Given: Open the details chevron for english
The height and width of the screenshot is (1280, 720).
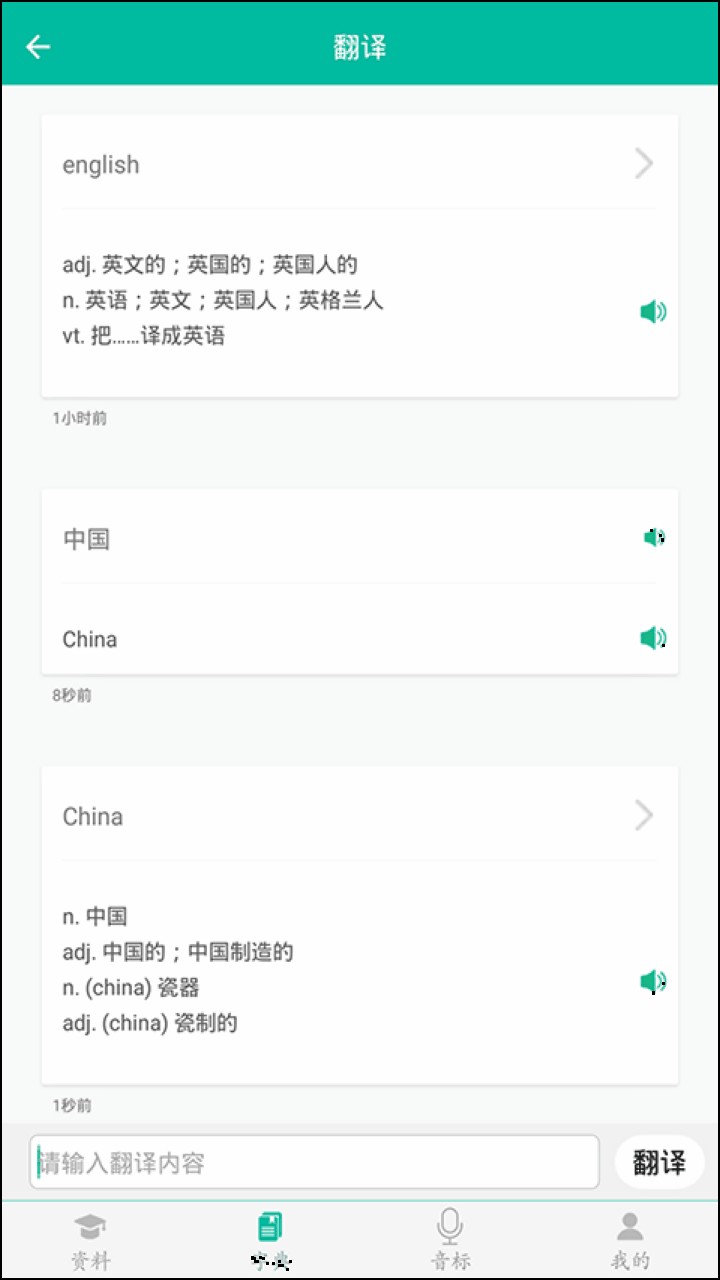Looking at the screenshot, I should click(x=644, y=164).
